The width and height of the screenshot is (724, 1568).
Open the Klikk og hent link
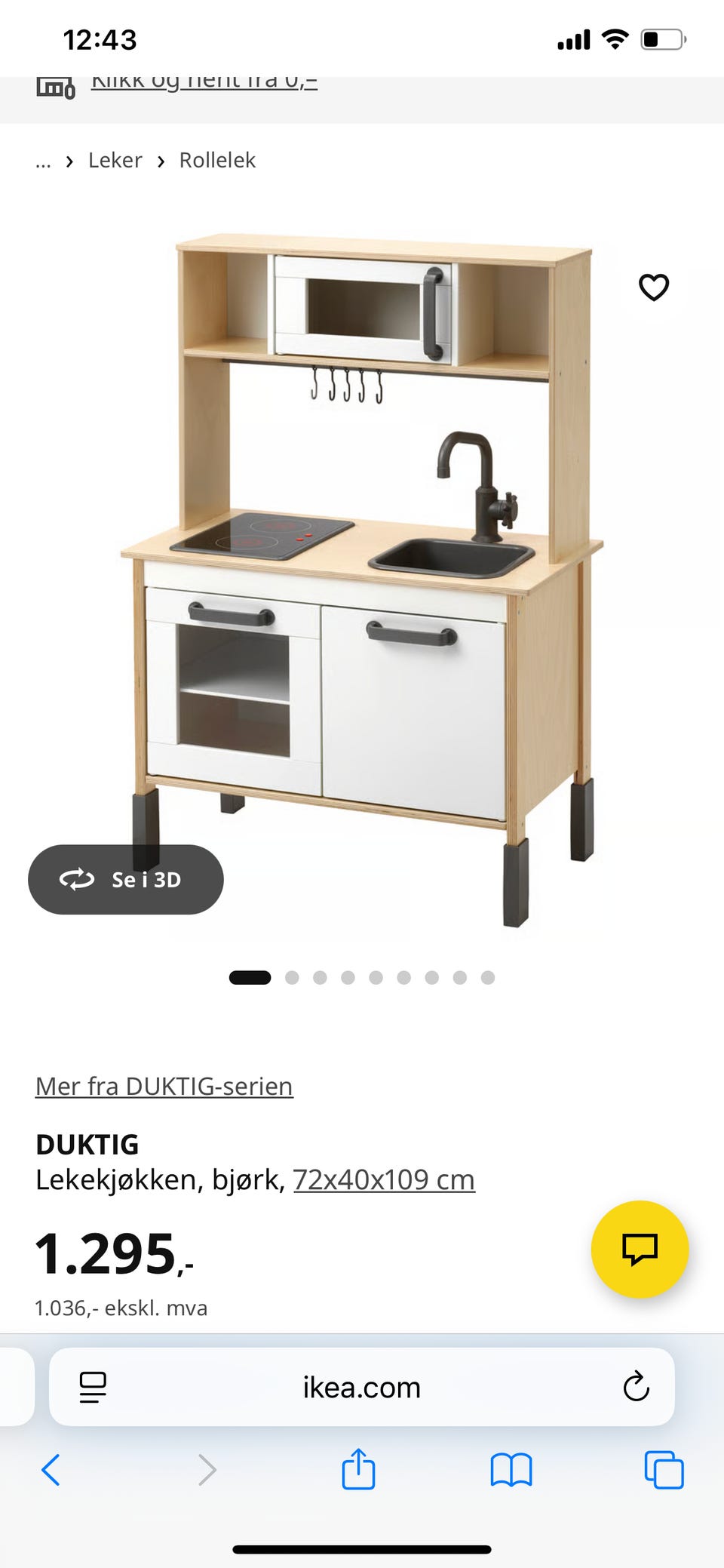point(204,81)
